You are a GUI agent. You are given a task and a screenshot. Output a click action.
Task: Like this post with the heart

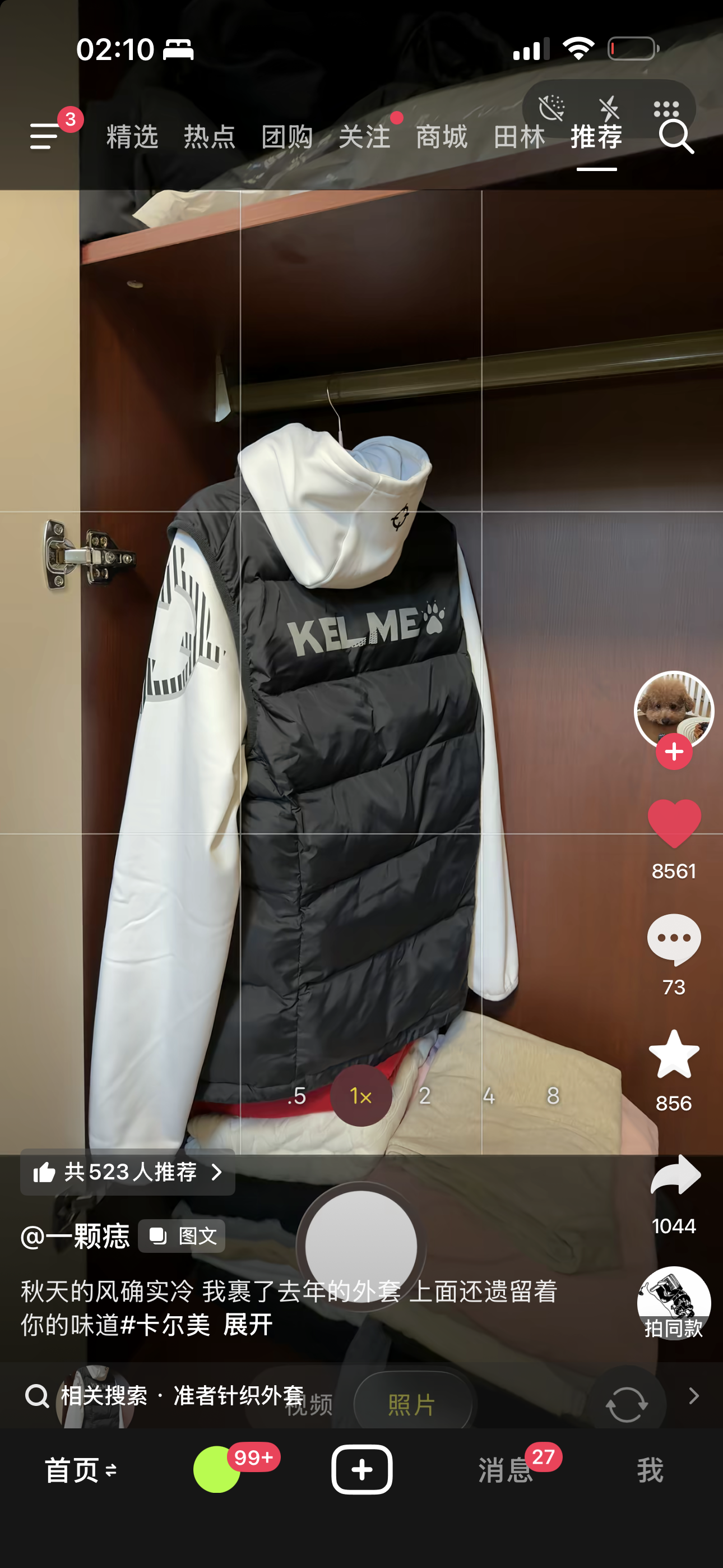point(674,823)
